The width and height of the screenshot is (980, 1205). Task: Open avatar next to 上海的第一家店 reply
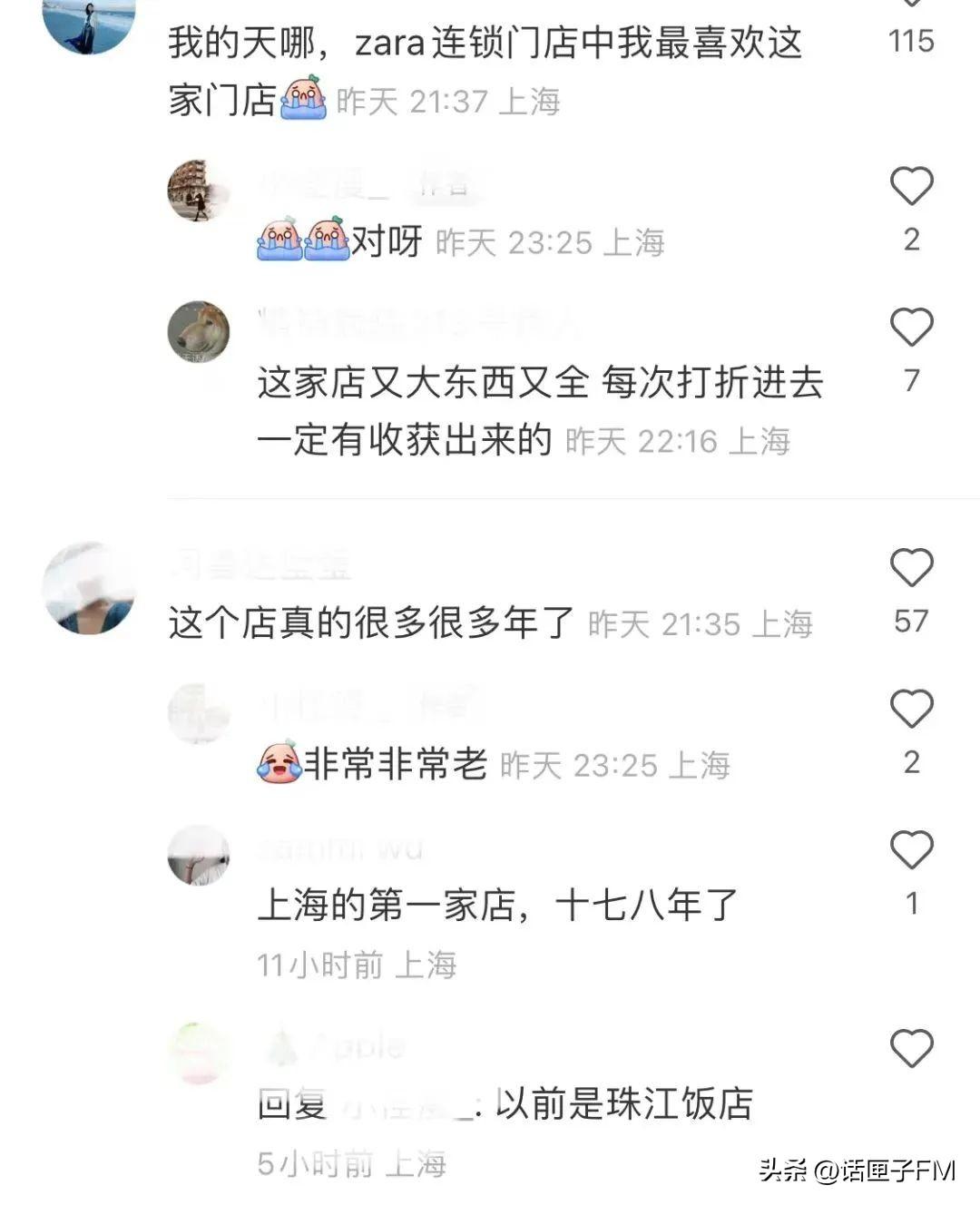(199, 856)
